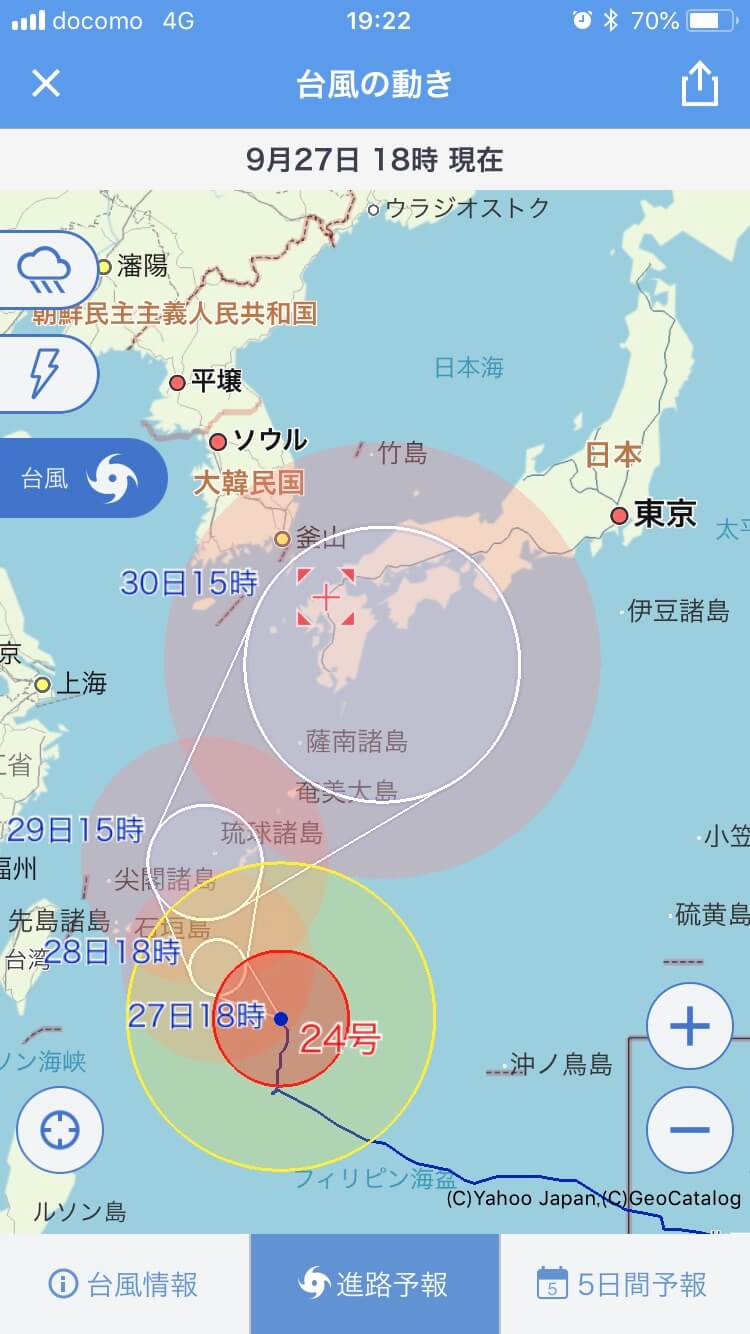Close the typhoon movement screen

pos(46,83)
